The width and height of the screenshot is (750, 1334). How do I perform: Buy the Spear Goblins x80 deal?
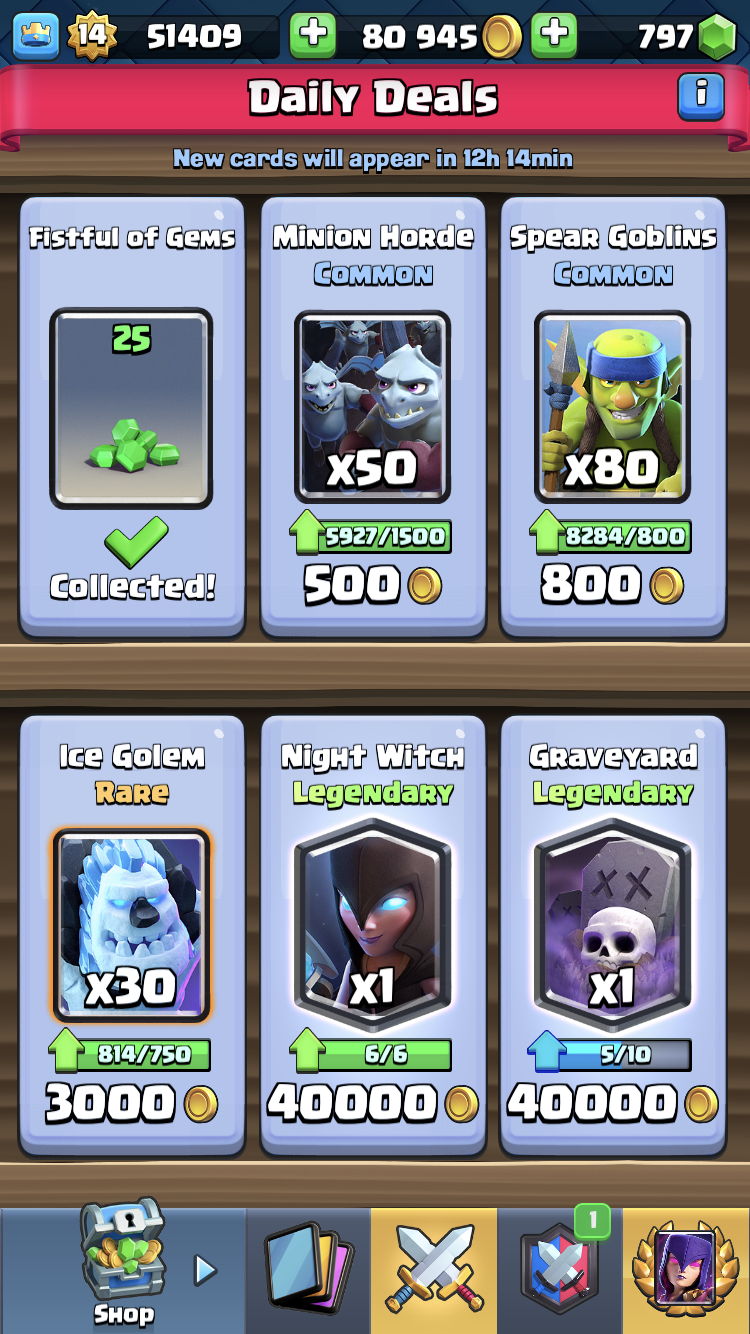pos(613,417)
